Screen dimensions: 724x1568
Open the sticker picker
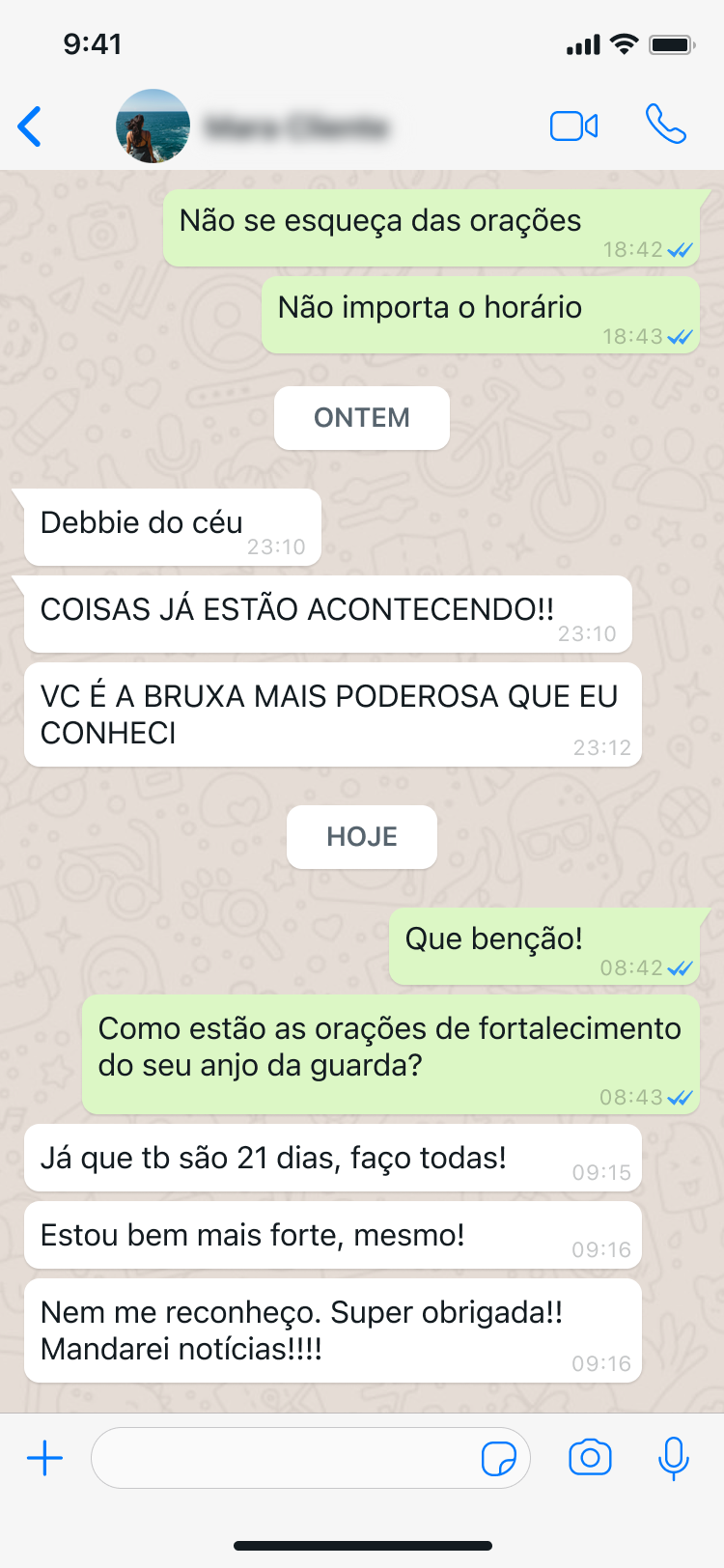498,1458
